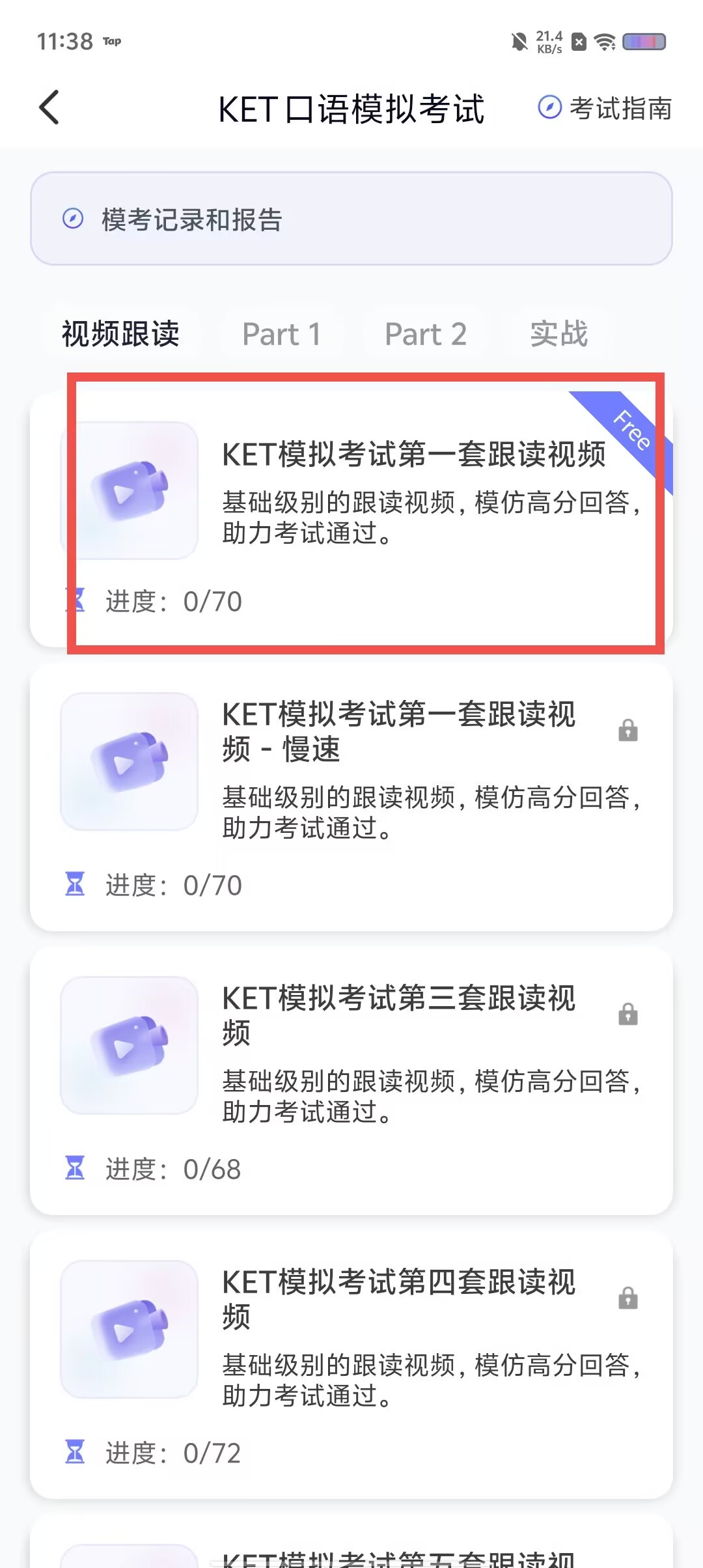703x1568 pixels.
Task: Open 模考记录和报告 records and reports
Action: [351, 219]
